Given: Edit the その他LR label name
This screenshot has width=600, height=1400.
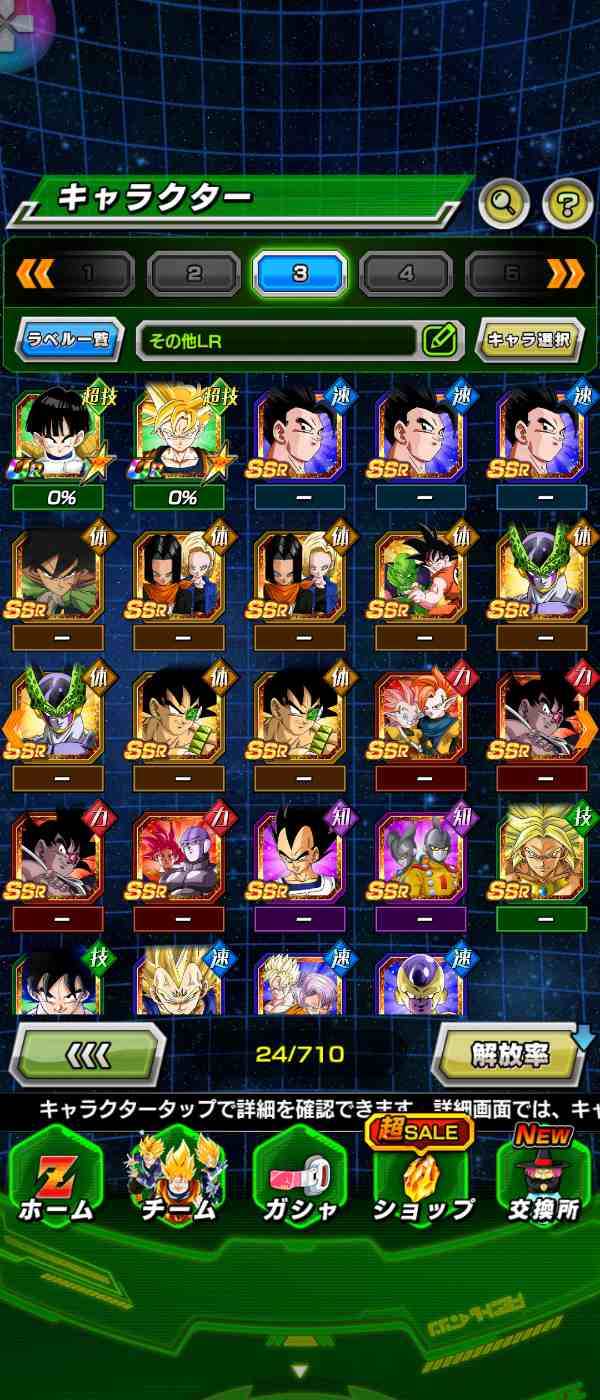Looking at the screenshot, I should [439, 341].
